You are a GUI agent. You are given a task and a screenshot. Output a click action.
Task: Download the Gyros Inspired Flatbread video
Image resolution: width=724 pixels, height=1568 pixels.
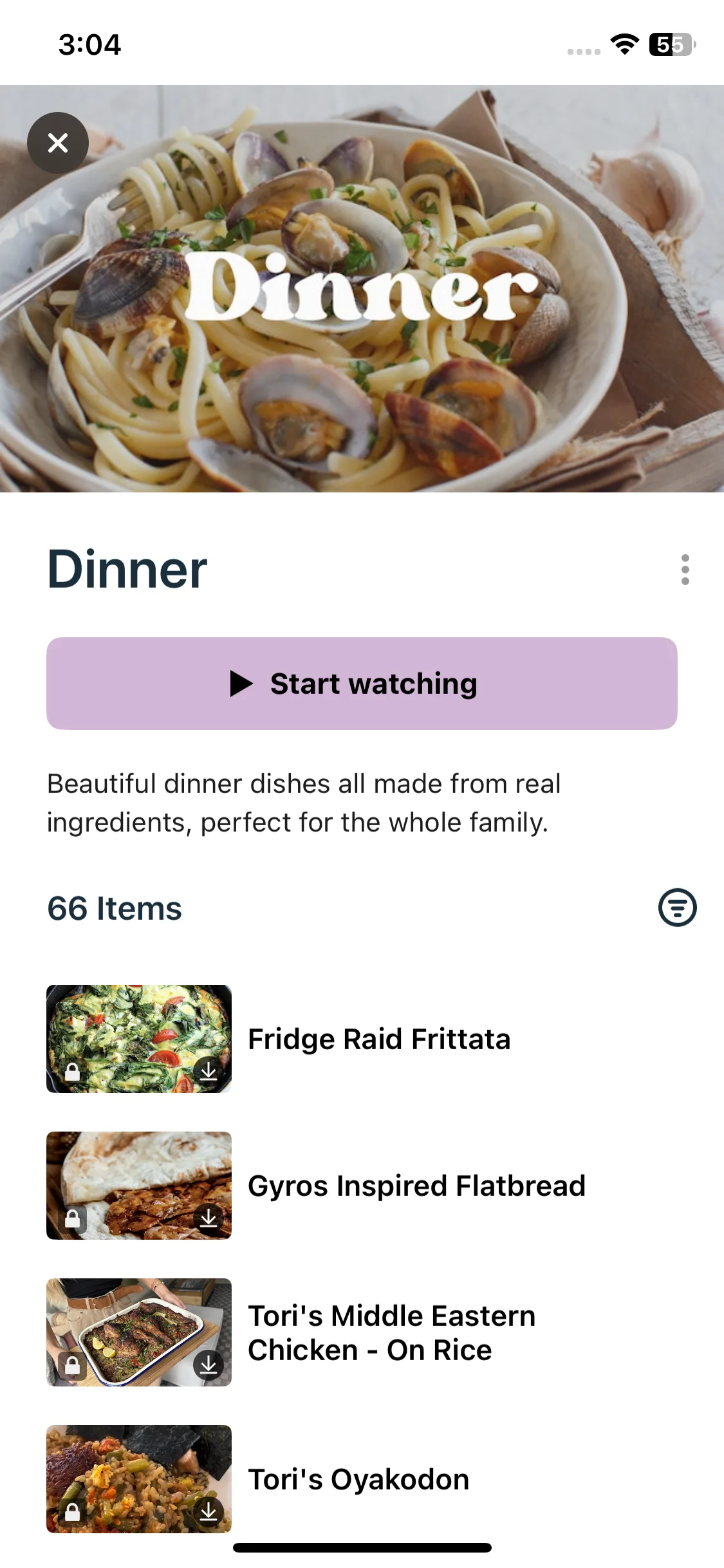(209, 1218)
